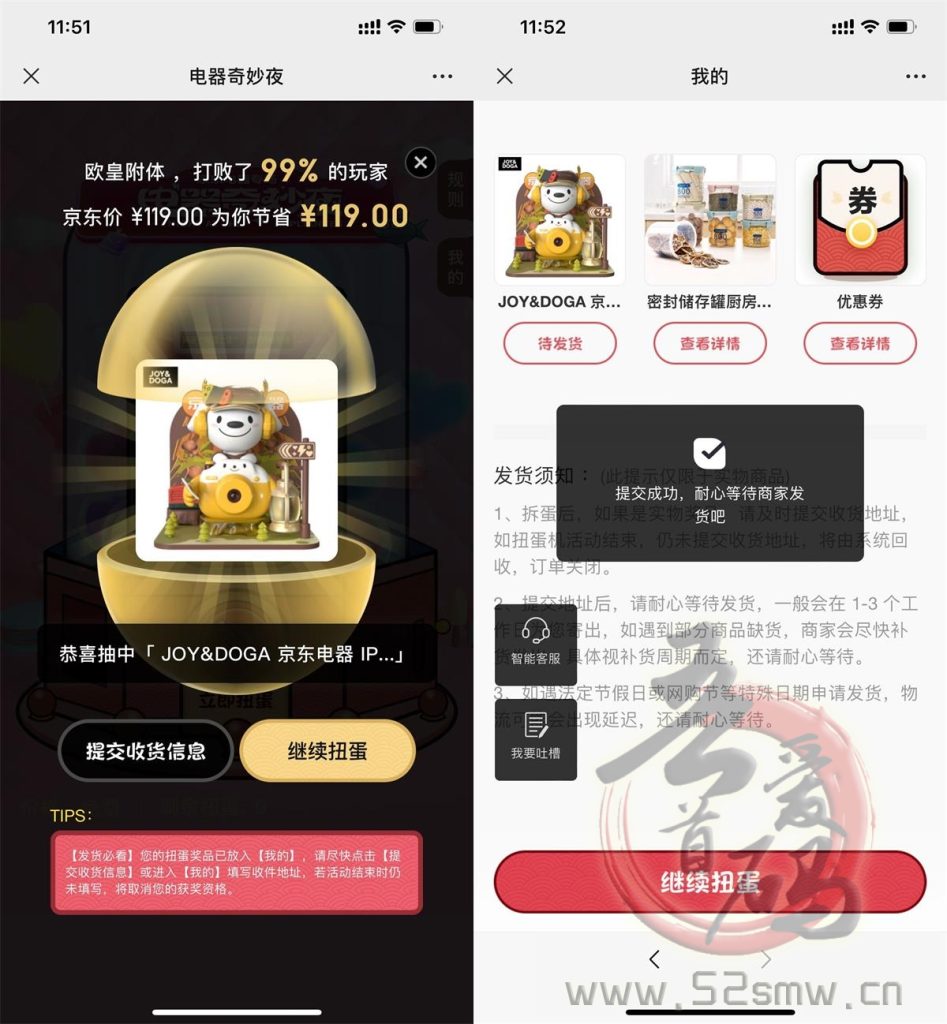Go back with the bottom left arrow
Screen dimensions: 947x1024
pyautogui.click(x=654, y=960)
